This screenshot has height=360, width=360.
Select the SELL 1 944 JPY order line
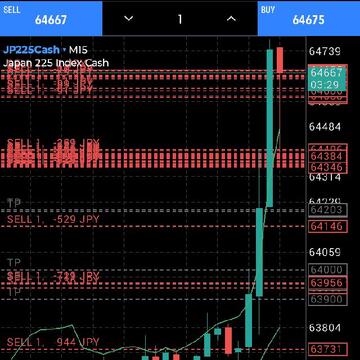53,342
